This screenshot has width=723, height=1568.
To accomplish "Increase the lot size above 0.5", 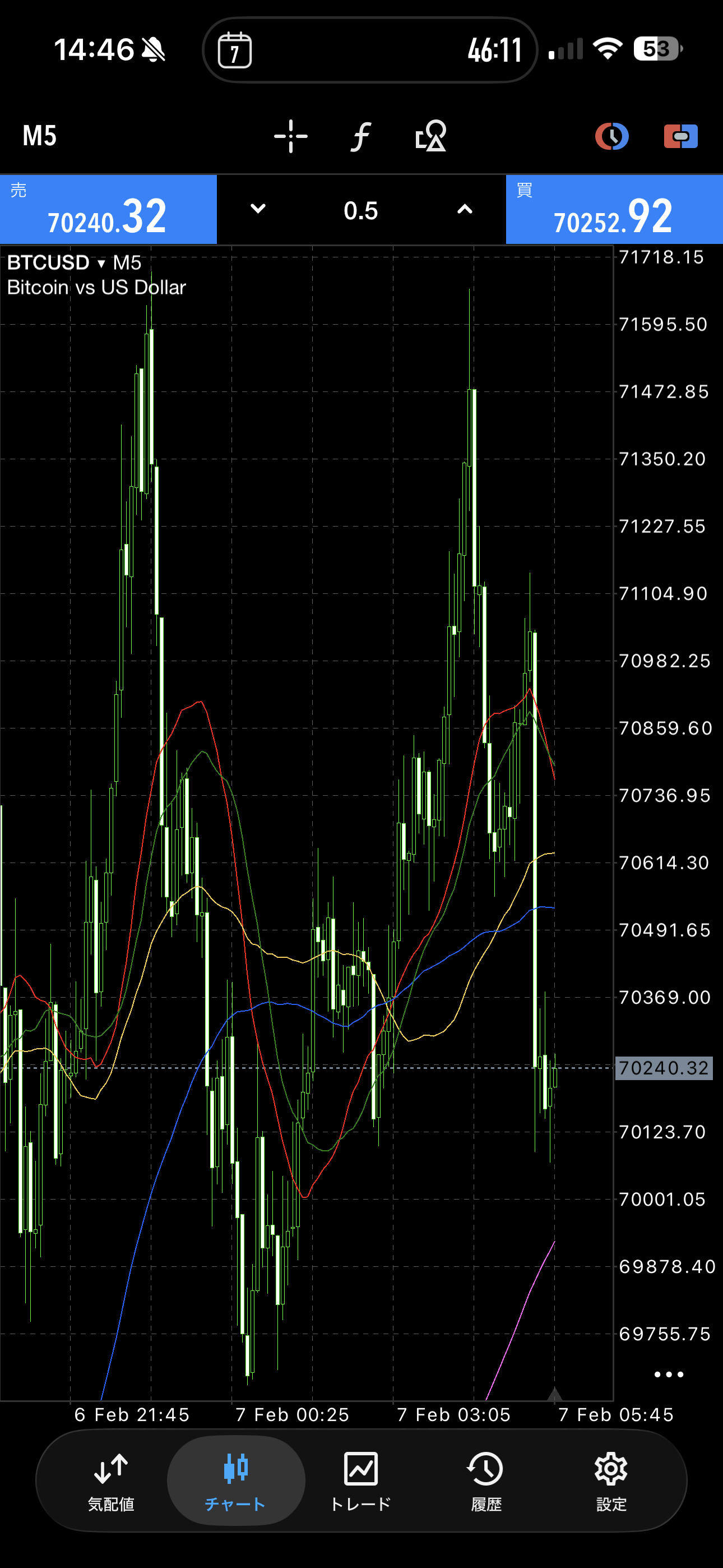I will (465, 209).
